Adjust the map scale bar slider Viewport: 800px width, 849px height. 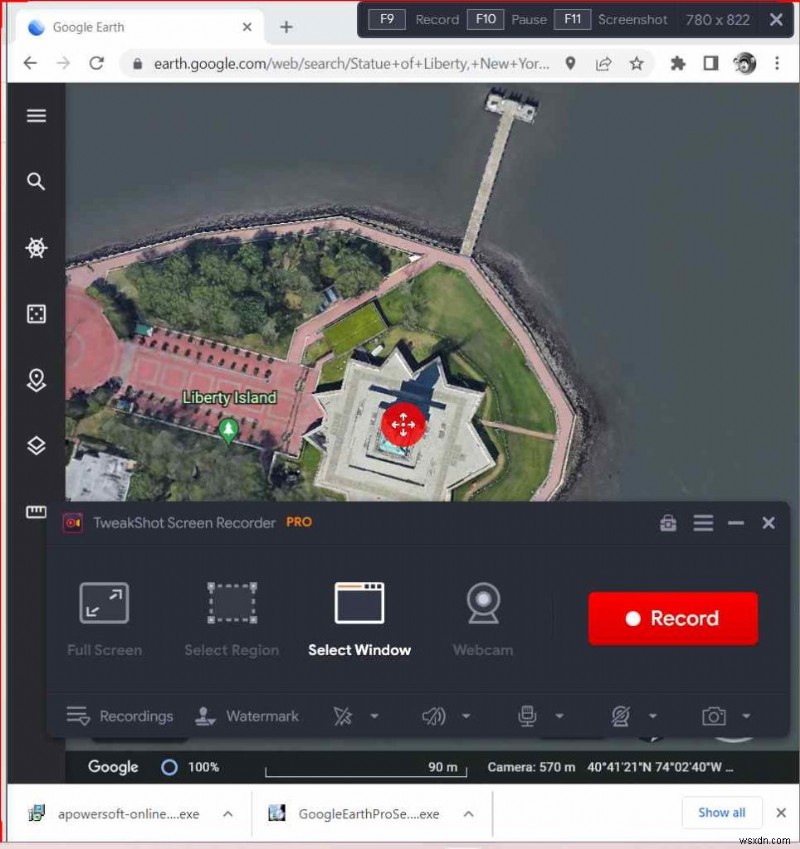[x=365, y=768]
